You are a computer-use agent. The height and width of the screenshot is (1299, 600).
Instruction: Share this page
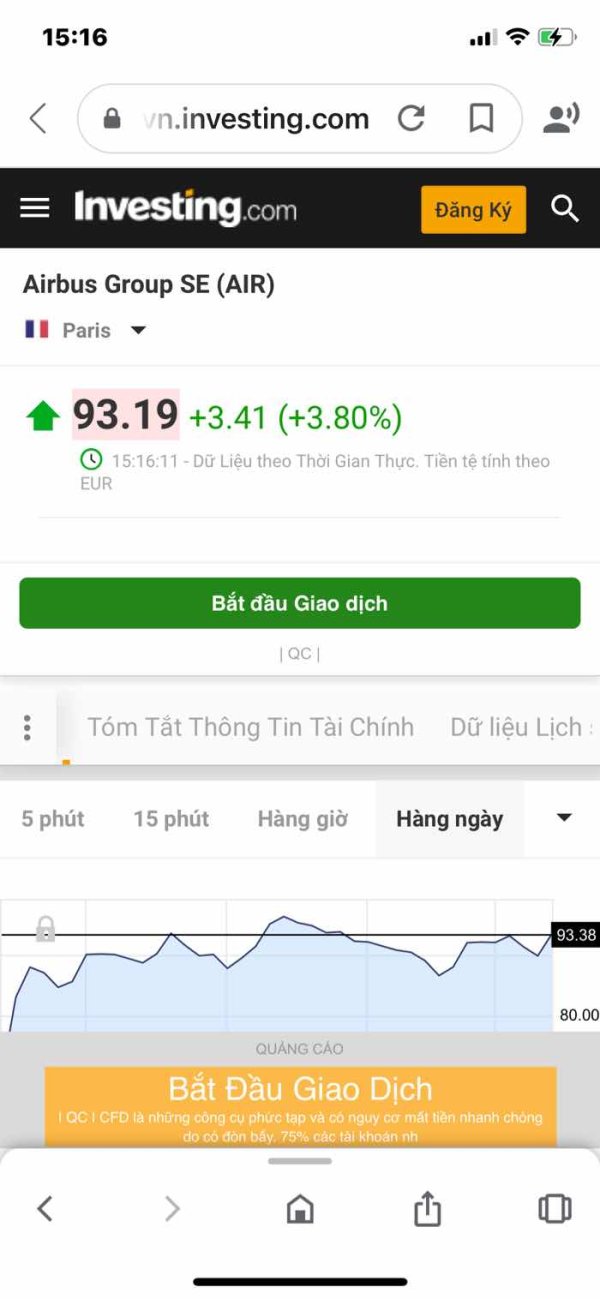point(427,1208)
